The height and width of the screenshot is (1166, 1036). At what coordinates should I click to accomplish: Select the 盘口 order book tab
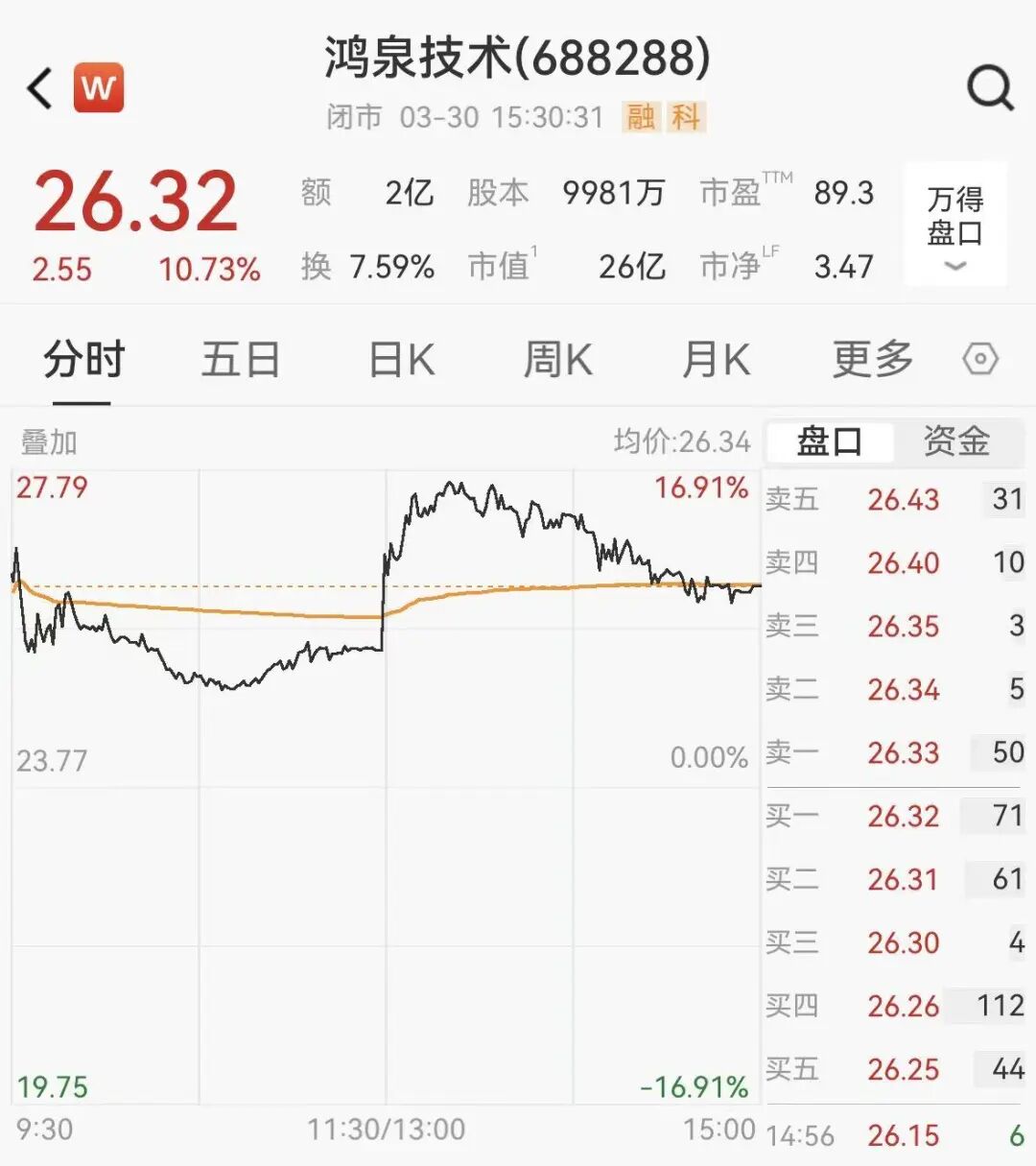(827, 440)
